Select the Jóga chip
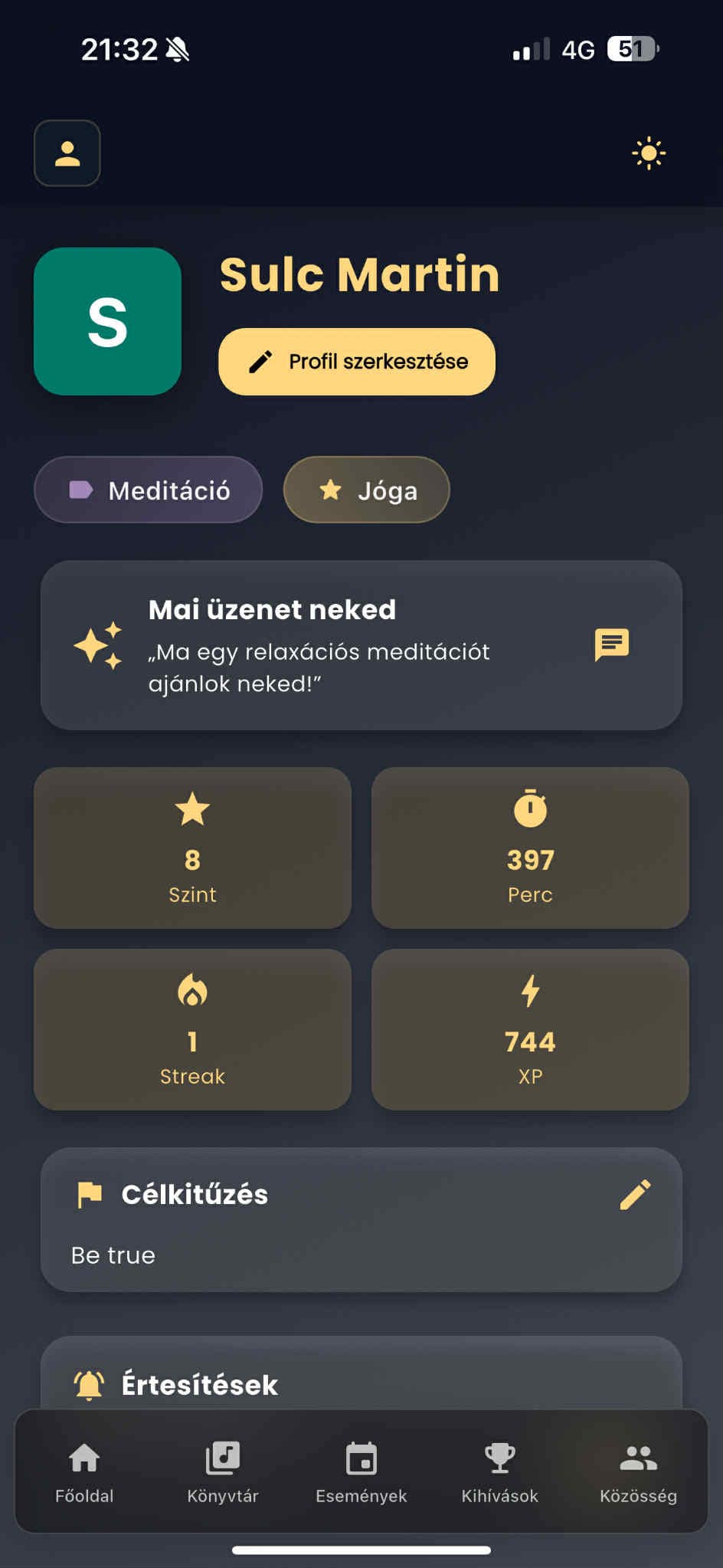Image resolution: width=723 pixels, height=1568 pixels. point(366,490)
